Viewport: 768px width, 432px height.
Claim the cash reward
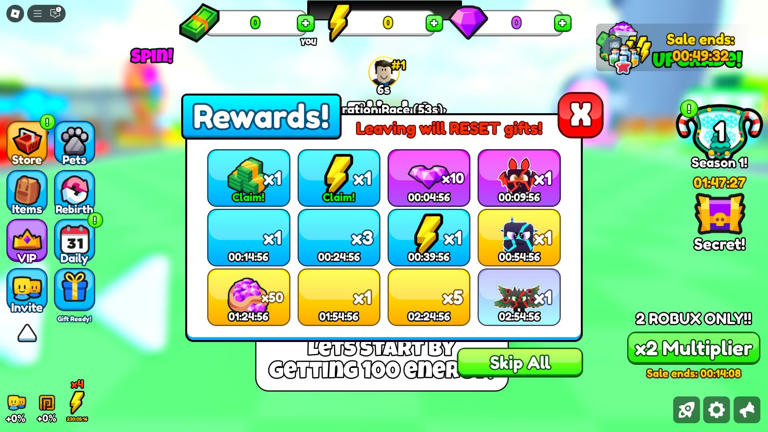(x=248, y=178)
